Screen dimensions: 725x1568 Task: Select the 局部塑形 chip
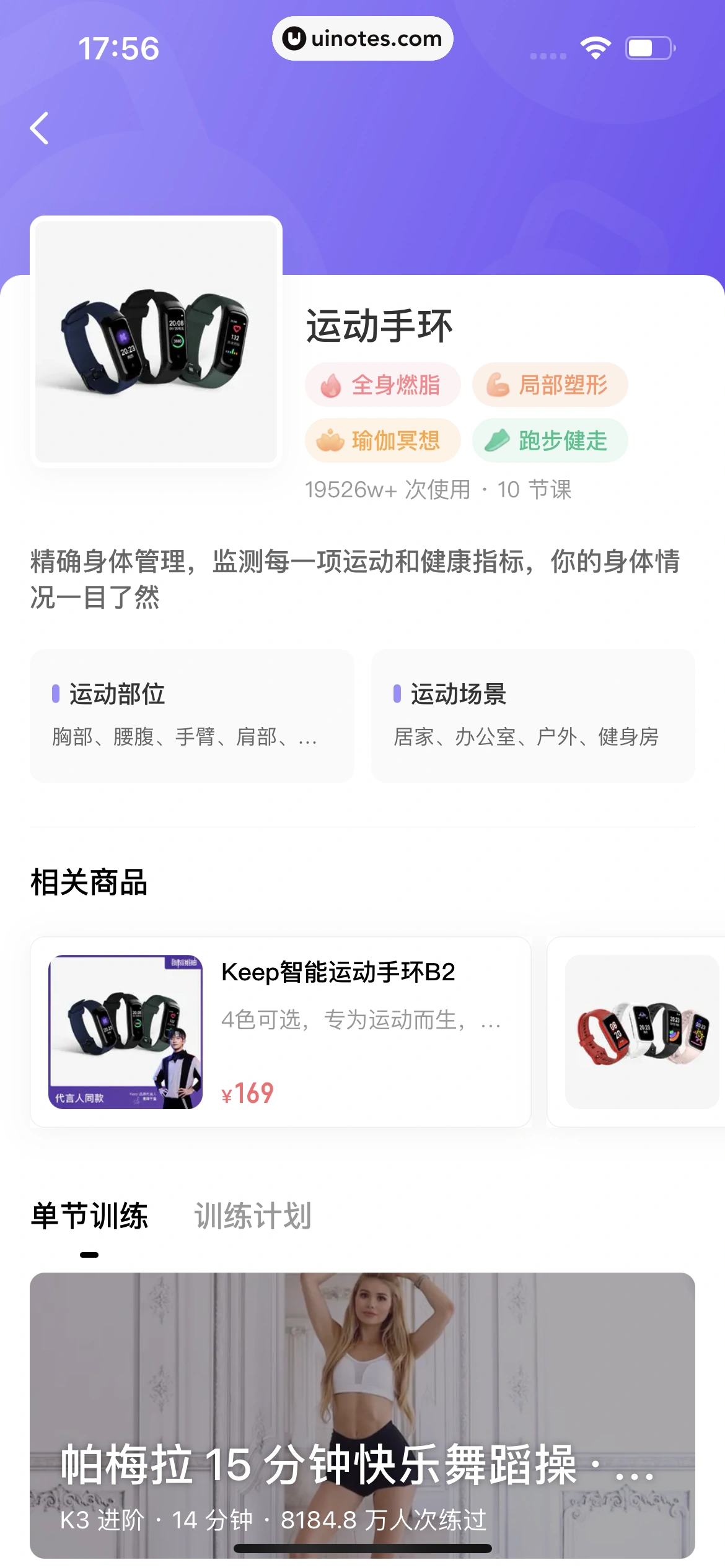550,385
